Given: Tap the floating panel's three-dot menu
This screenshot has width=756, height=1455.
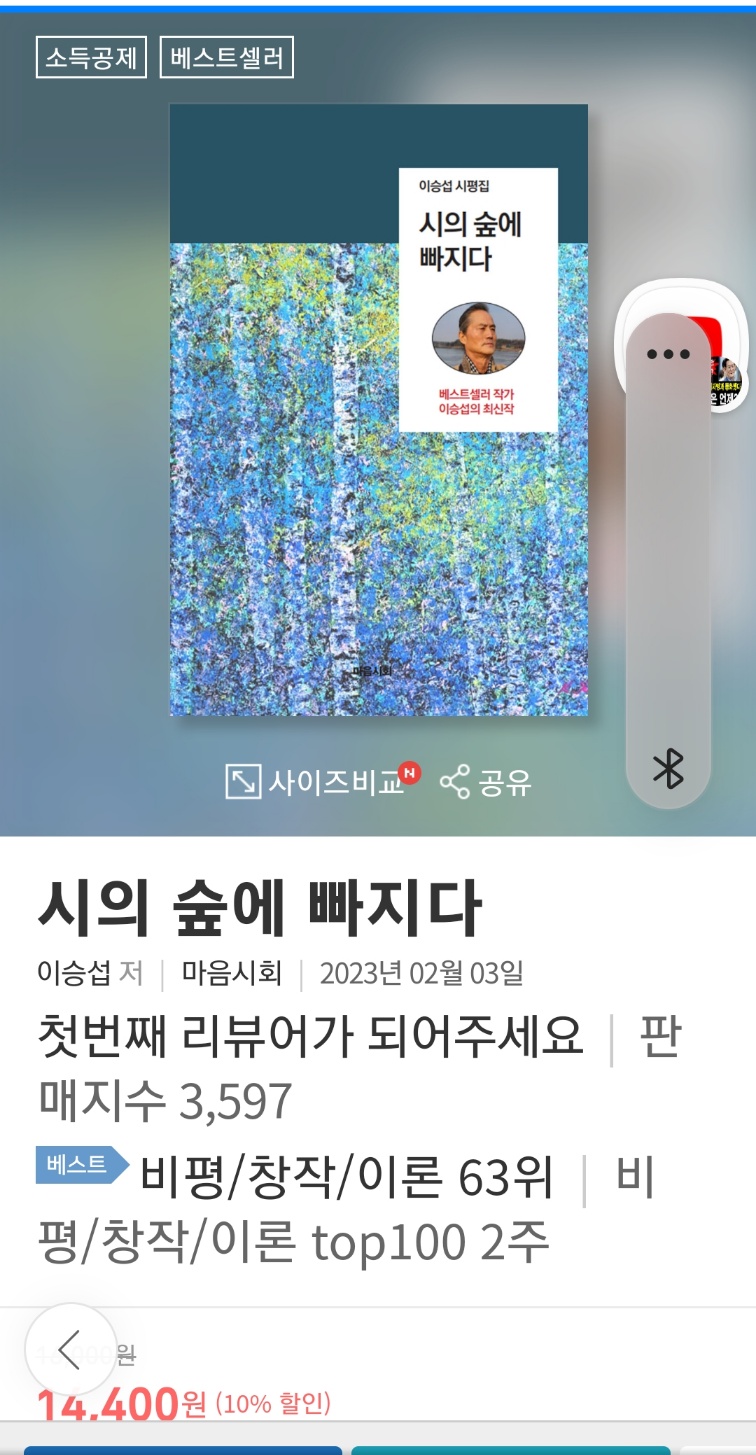Looking at the screenshot, I should [x=668, y=354].
